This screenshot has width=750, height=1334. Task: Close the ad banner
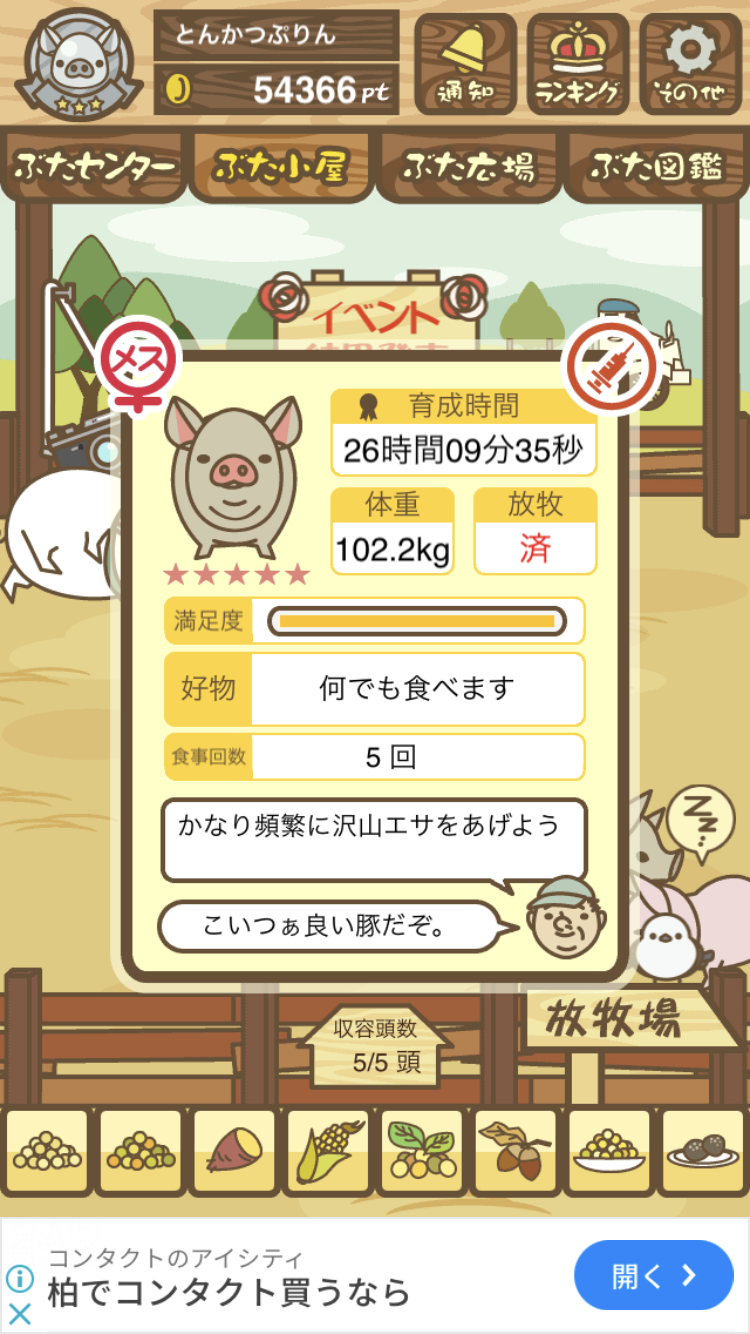[20, 1313]
